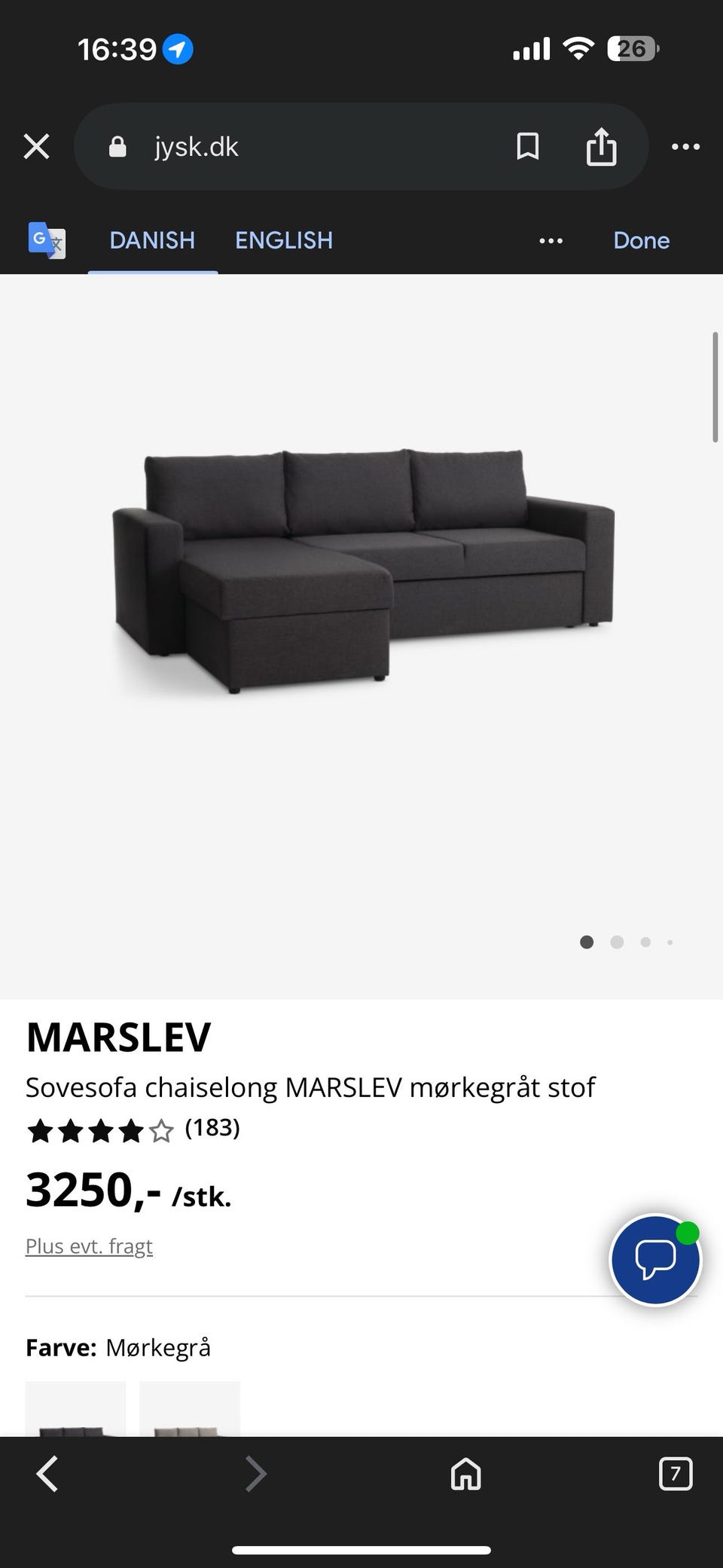
Task: Tap the jysk.dk address bar
Action: click(x=301, y=146)
